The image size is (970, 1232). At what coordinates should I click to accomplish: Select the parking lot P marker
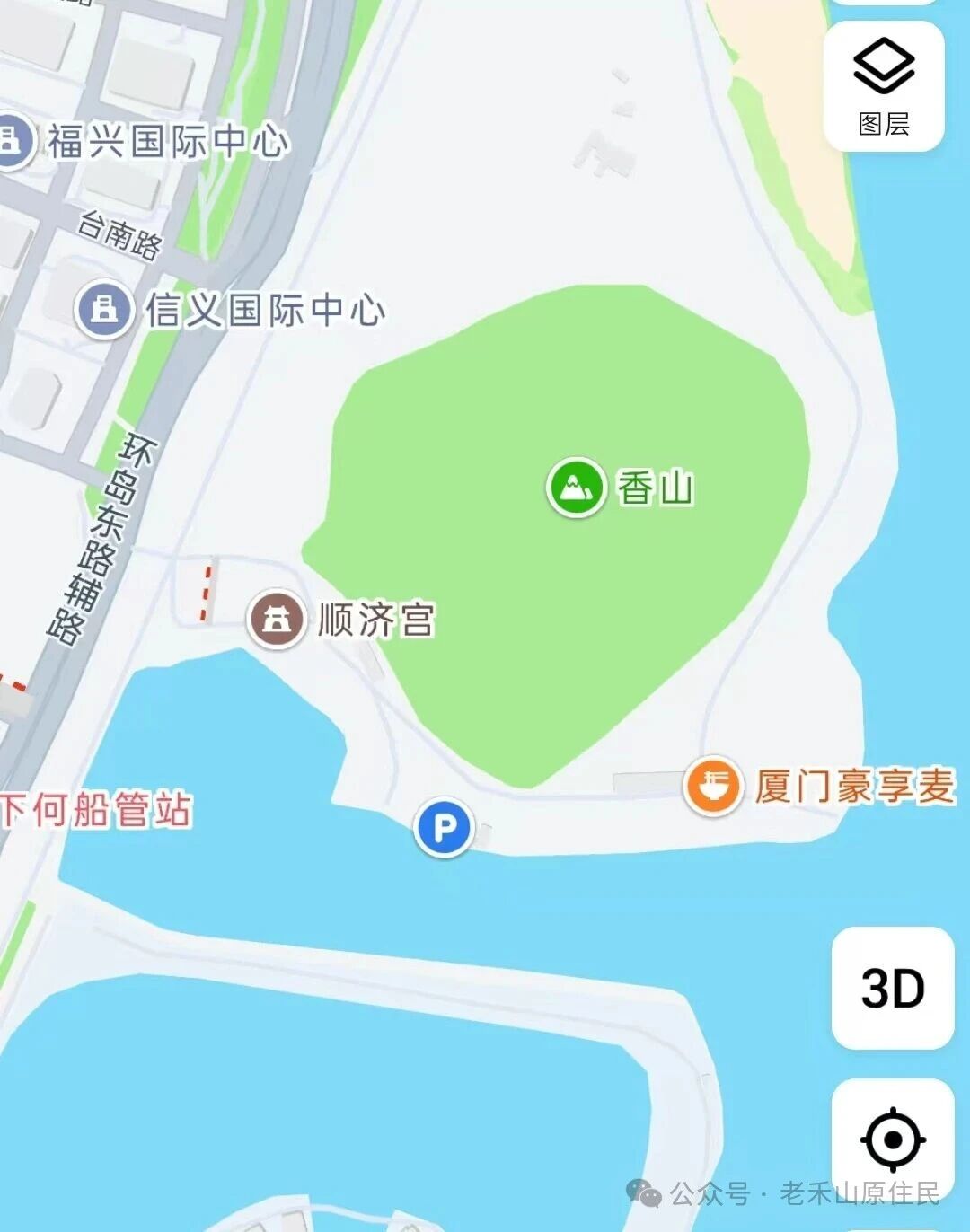(x=444, y=827)
